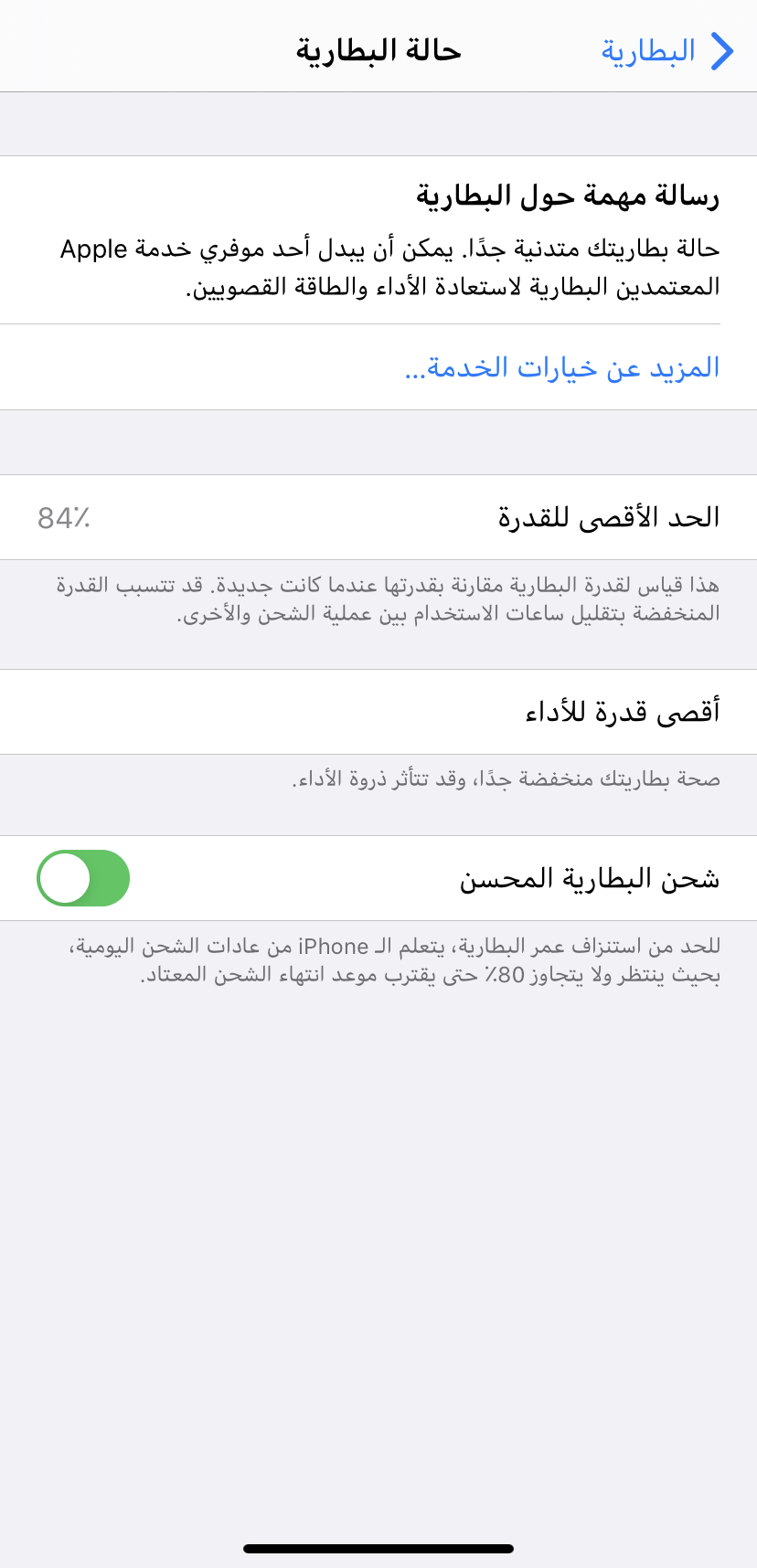
Task: Go back to the البطارية settings
Action: tap(668, 51)
